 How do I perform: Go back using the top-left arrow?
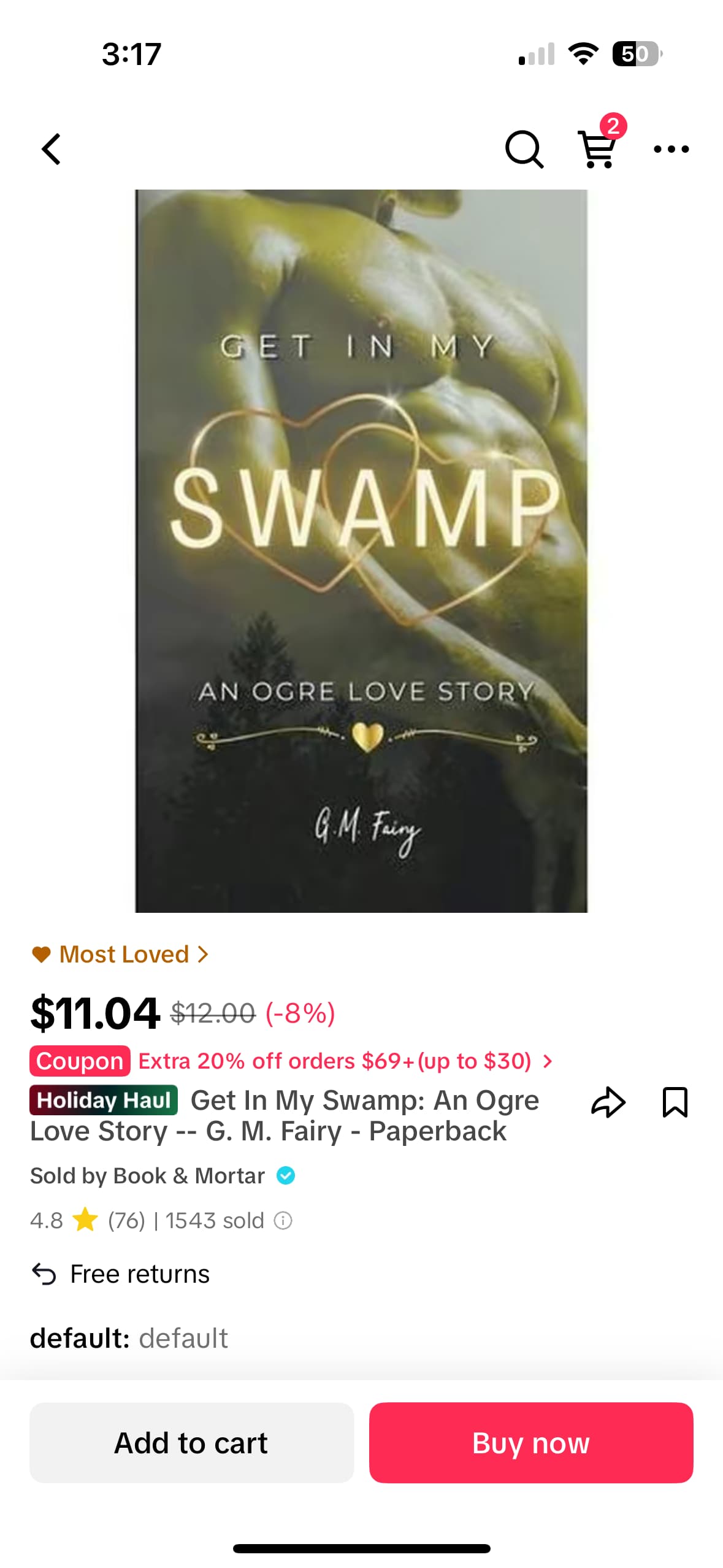[x=52, y=149]
